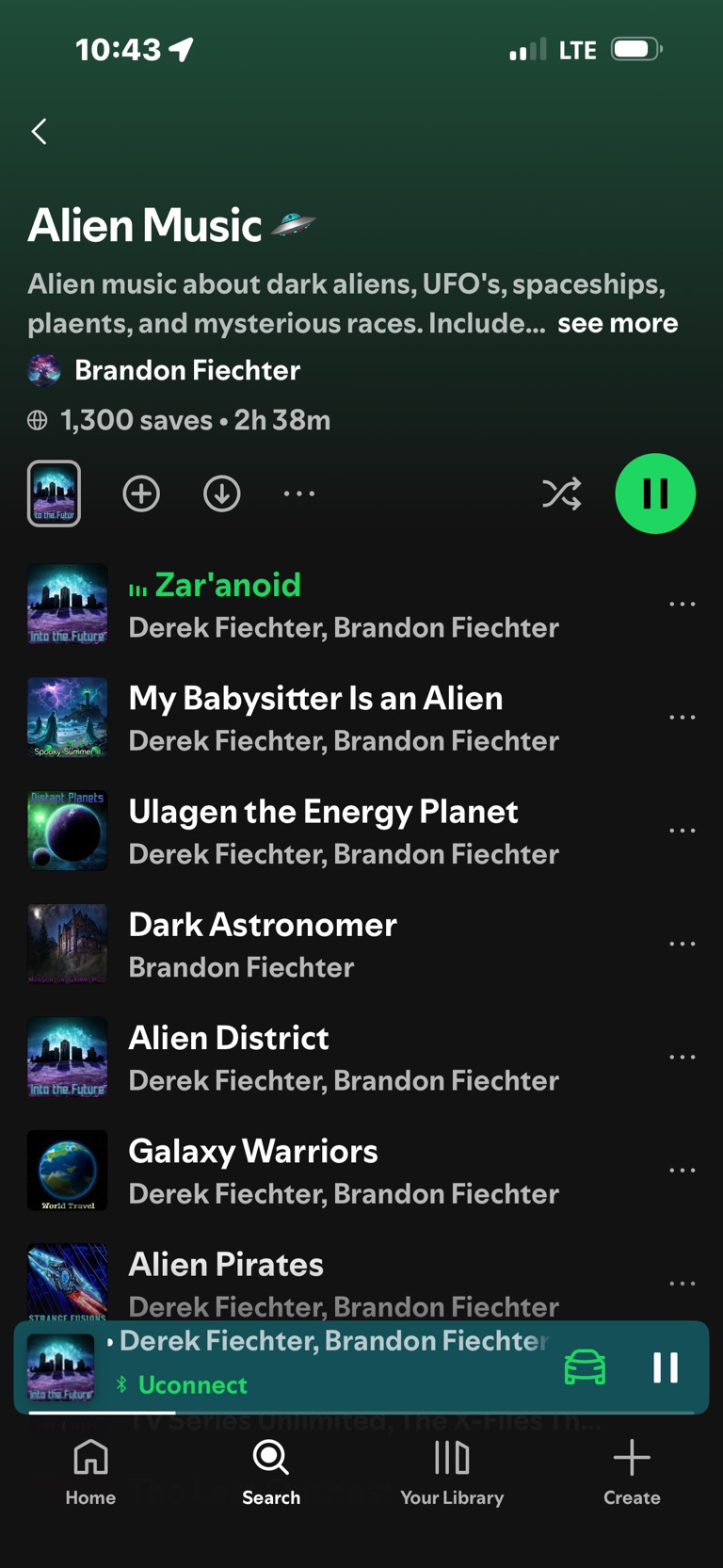
Task: Pause playback with the green button
Action: click(x=655, y=493)
